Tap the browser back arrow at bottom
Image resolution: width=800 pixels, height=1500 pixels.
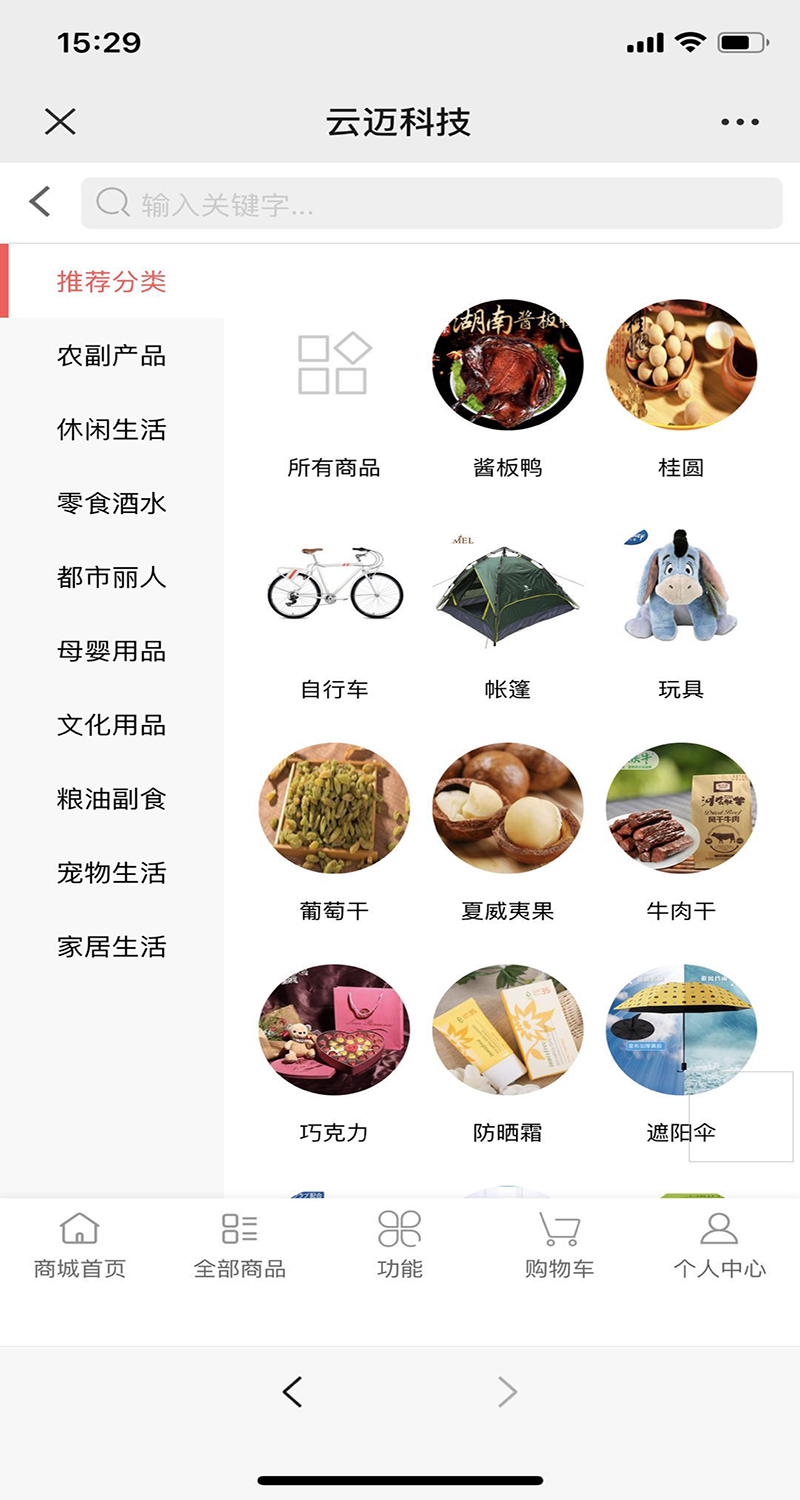(x=292, y=1391)
